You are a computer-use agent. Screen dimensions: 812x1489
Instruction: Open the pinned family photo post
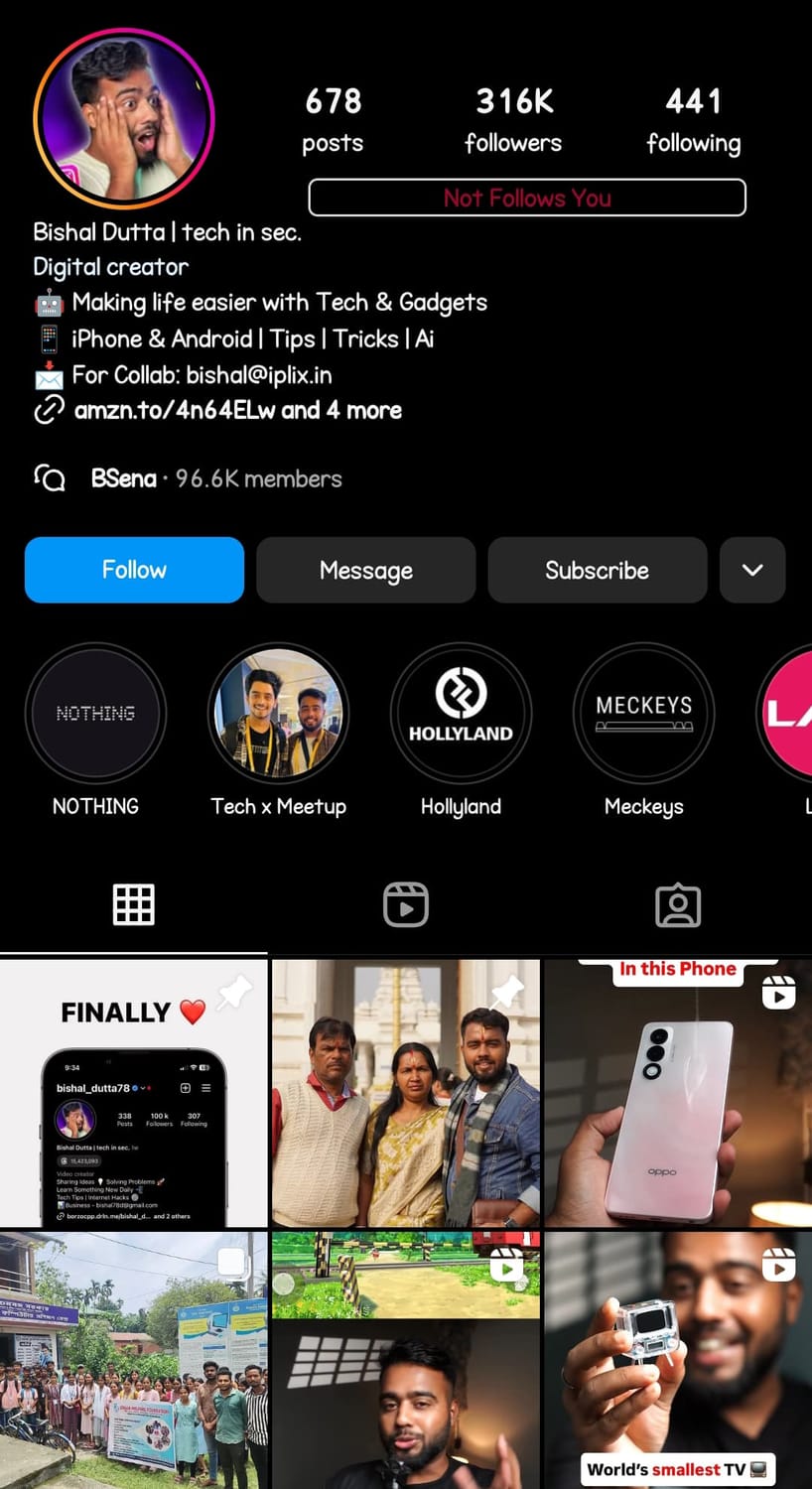(405, 1092)
